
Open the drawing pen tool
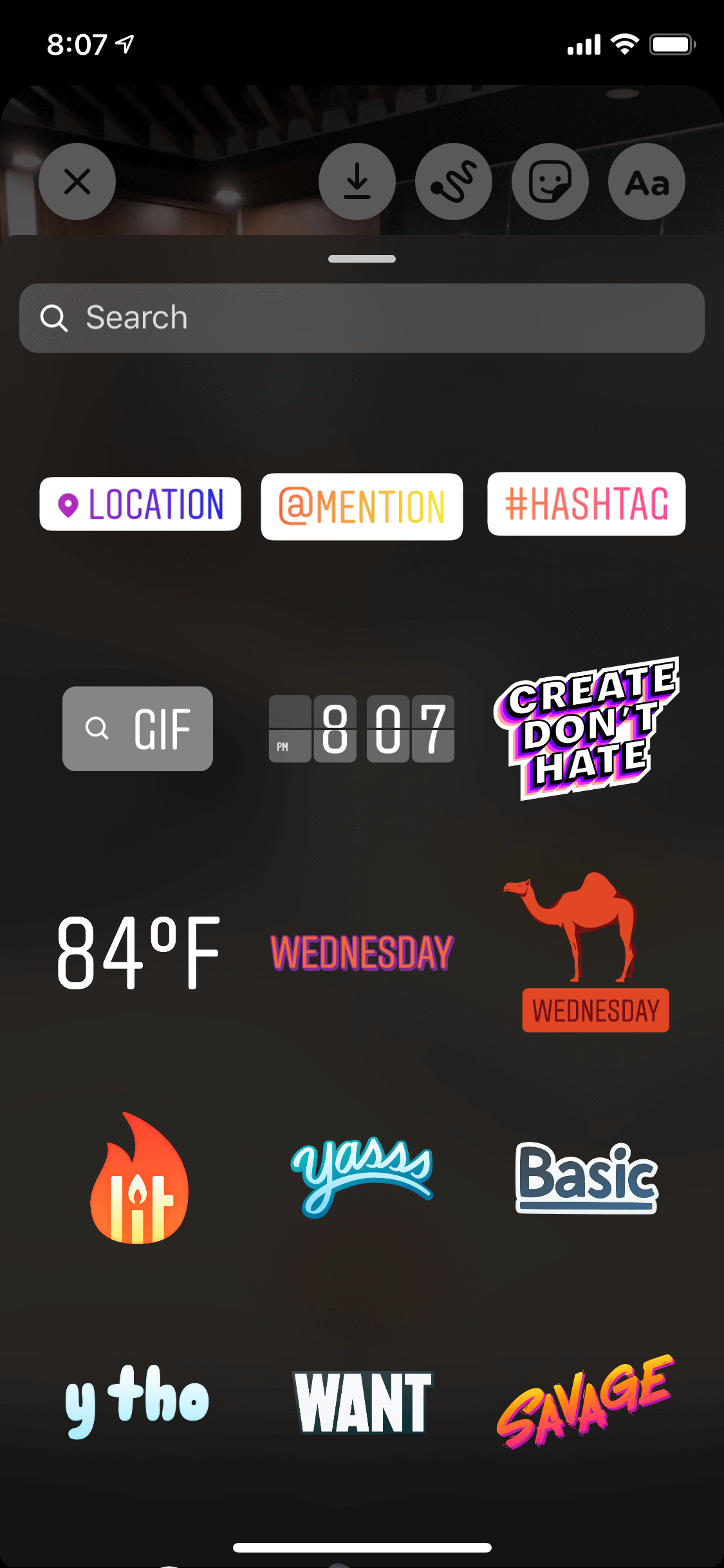tap(454, 182)
